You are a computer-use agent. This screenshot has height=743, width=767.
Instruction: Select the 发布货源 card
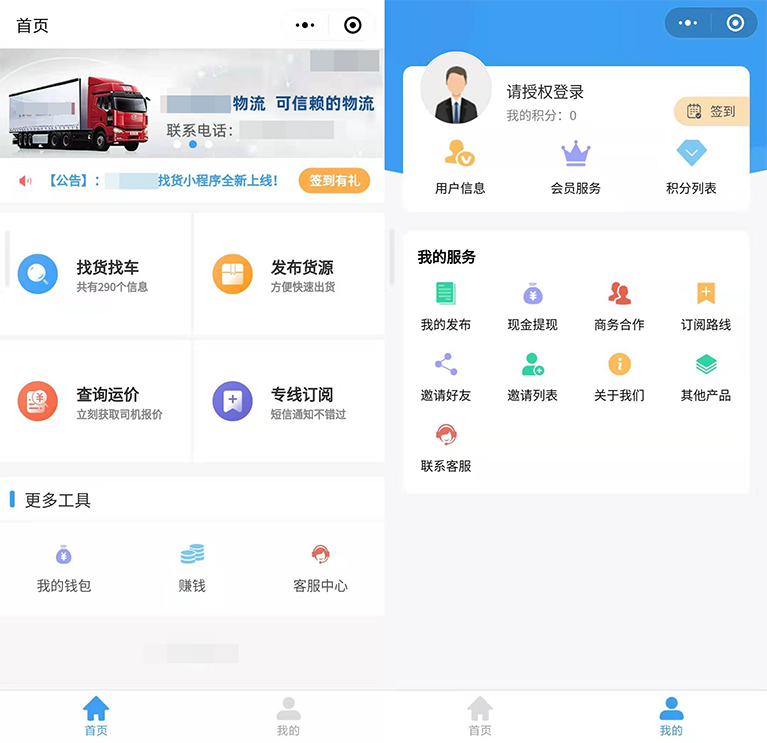click(290, 275)
